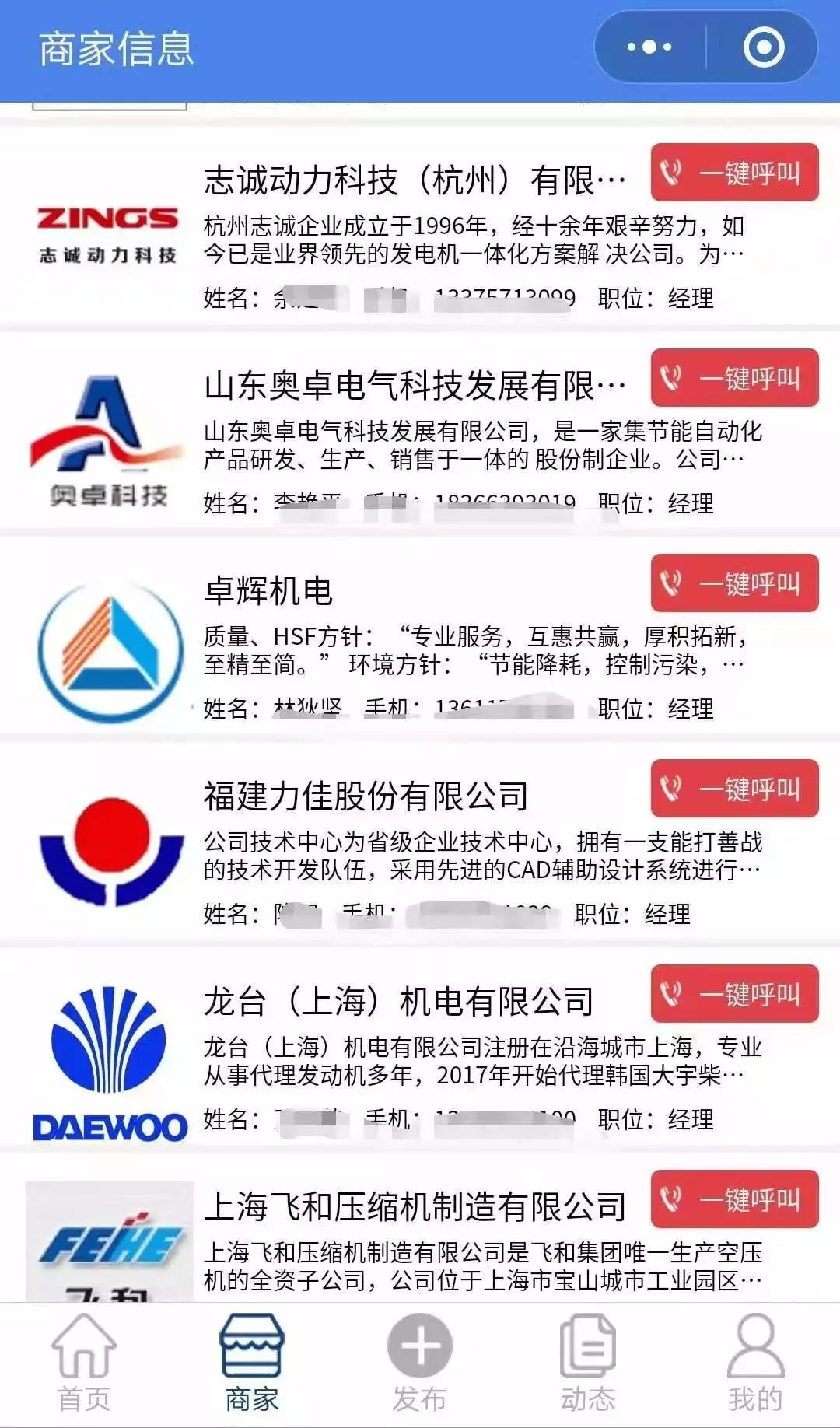The image size is (840, 1428).
Task: Open the 首页 home tab icon
Action: point(83,1349)
